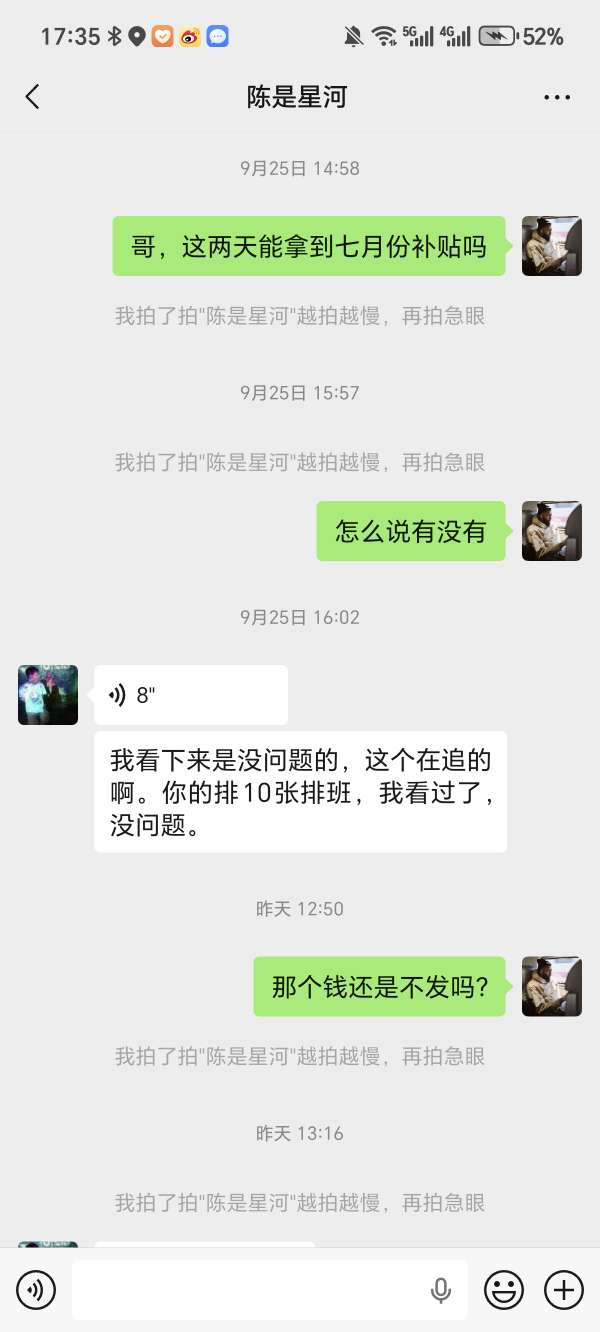Go back from the 陈是星河 chat
Viewport: 600px width, 1332px height.
point(32,97)
